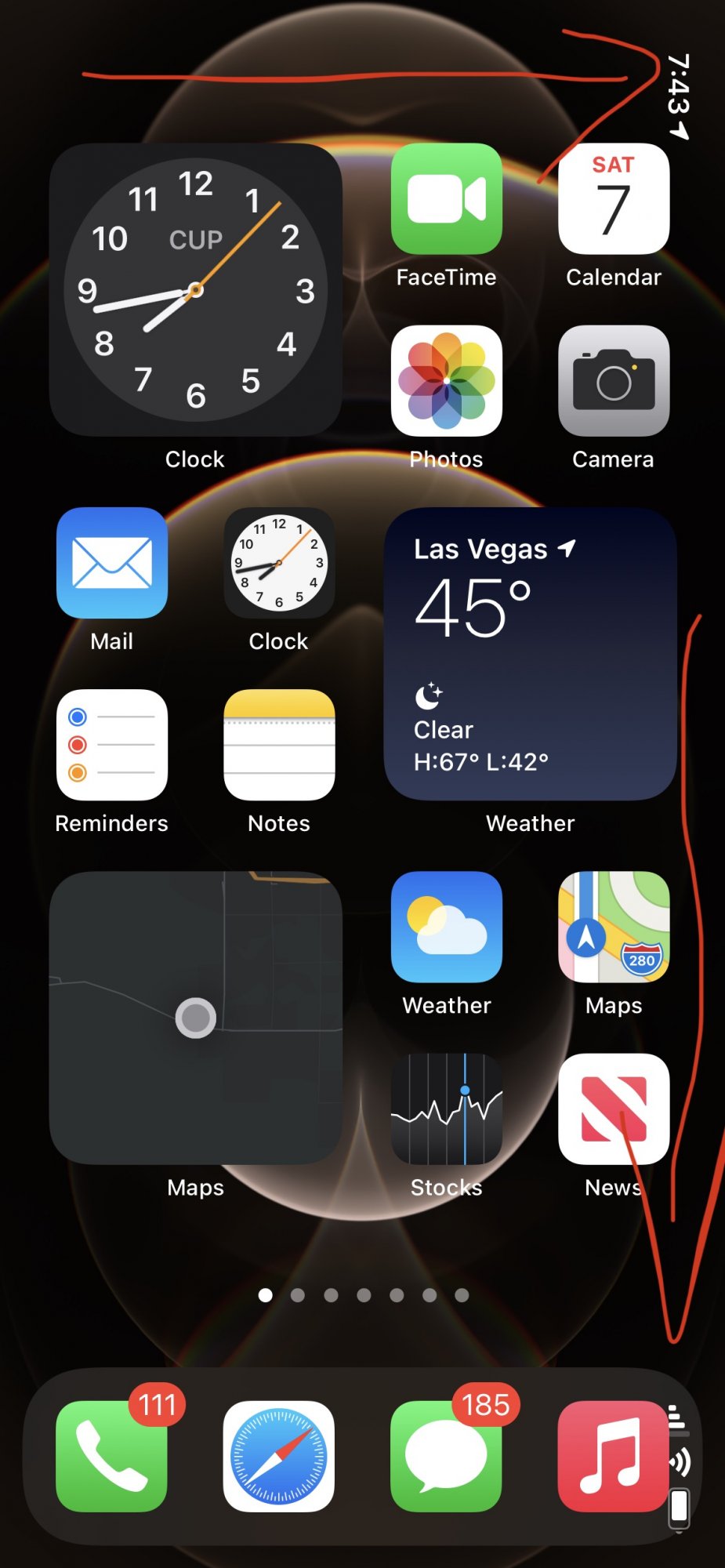The height and width of the screenshot is (1568, 725).
Task: Launch the Camera app
Action: [x=613, y=380]
